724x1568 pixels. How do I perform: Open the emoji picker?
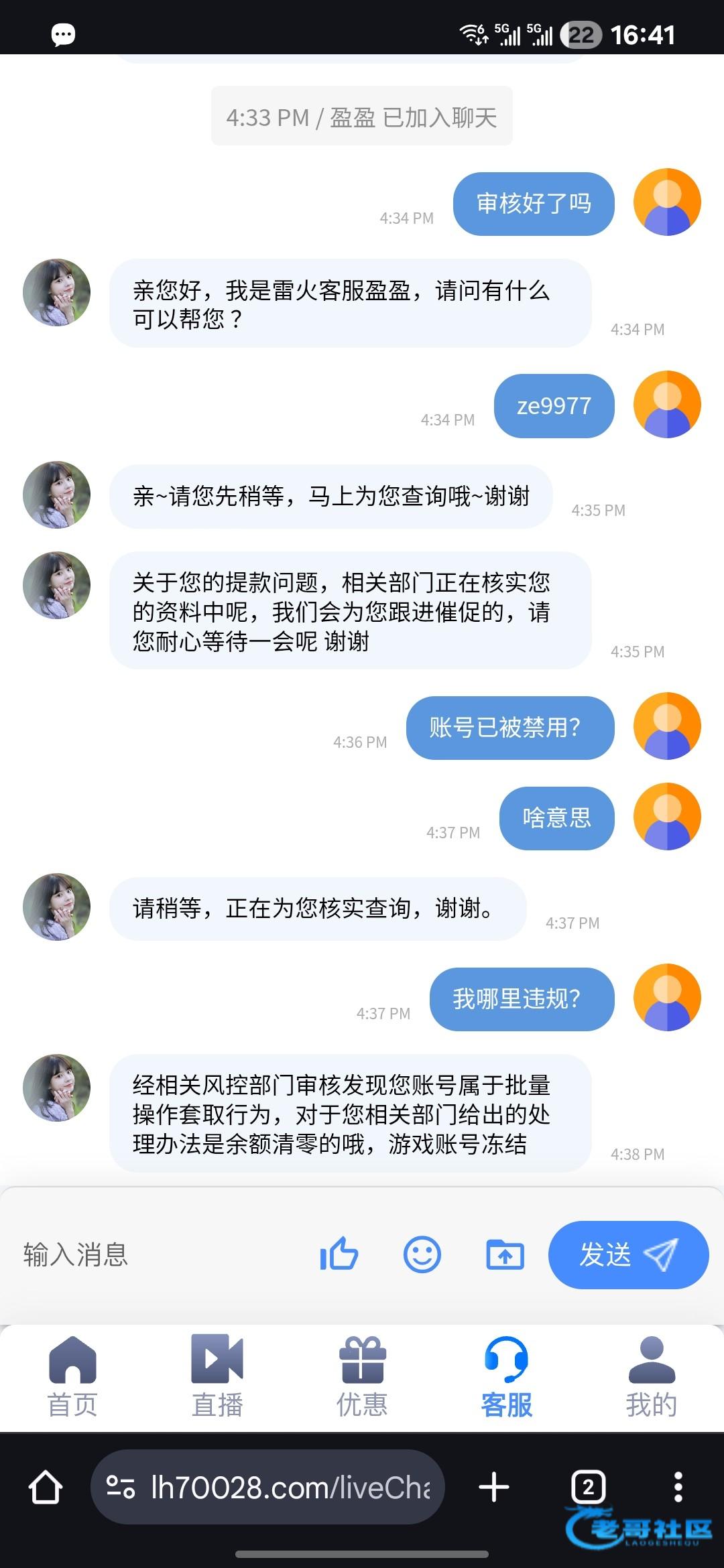pos(422,1254)
